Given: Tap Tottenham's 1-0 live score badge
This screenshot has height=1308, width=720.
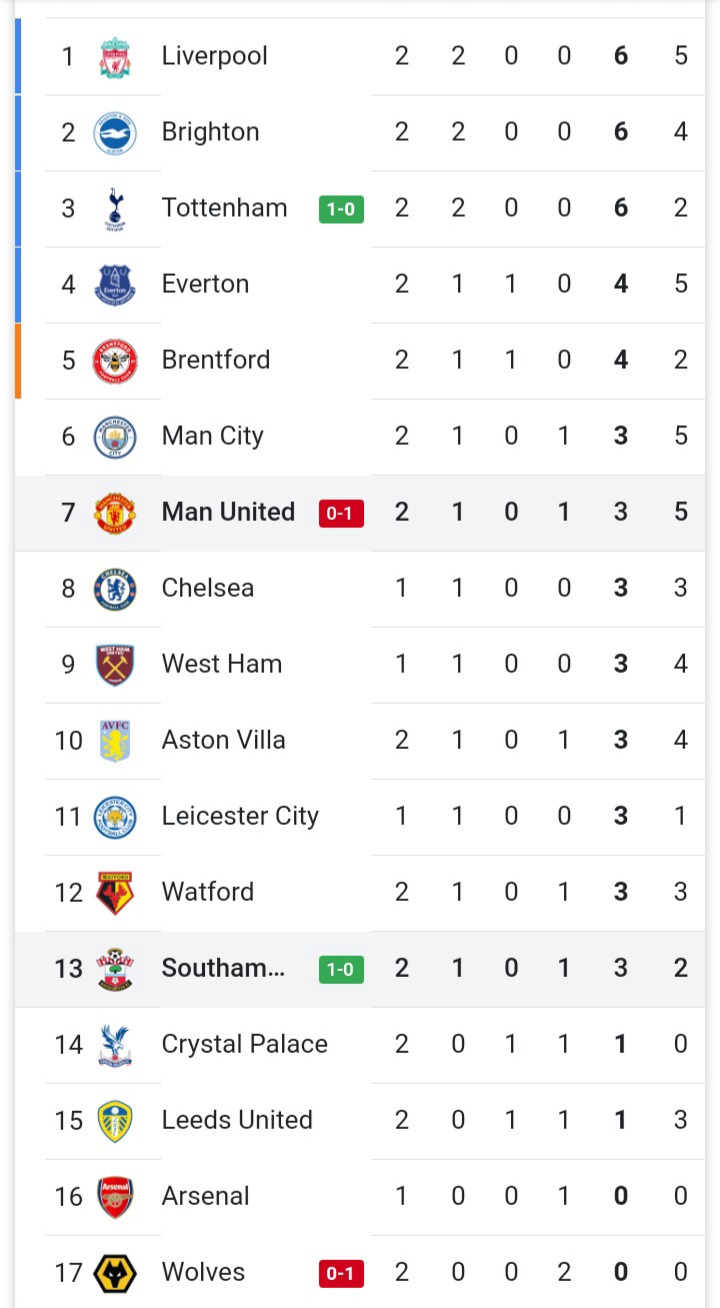Looking at the screenshot, I should [x=341, y=209].
